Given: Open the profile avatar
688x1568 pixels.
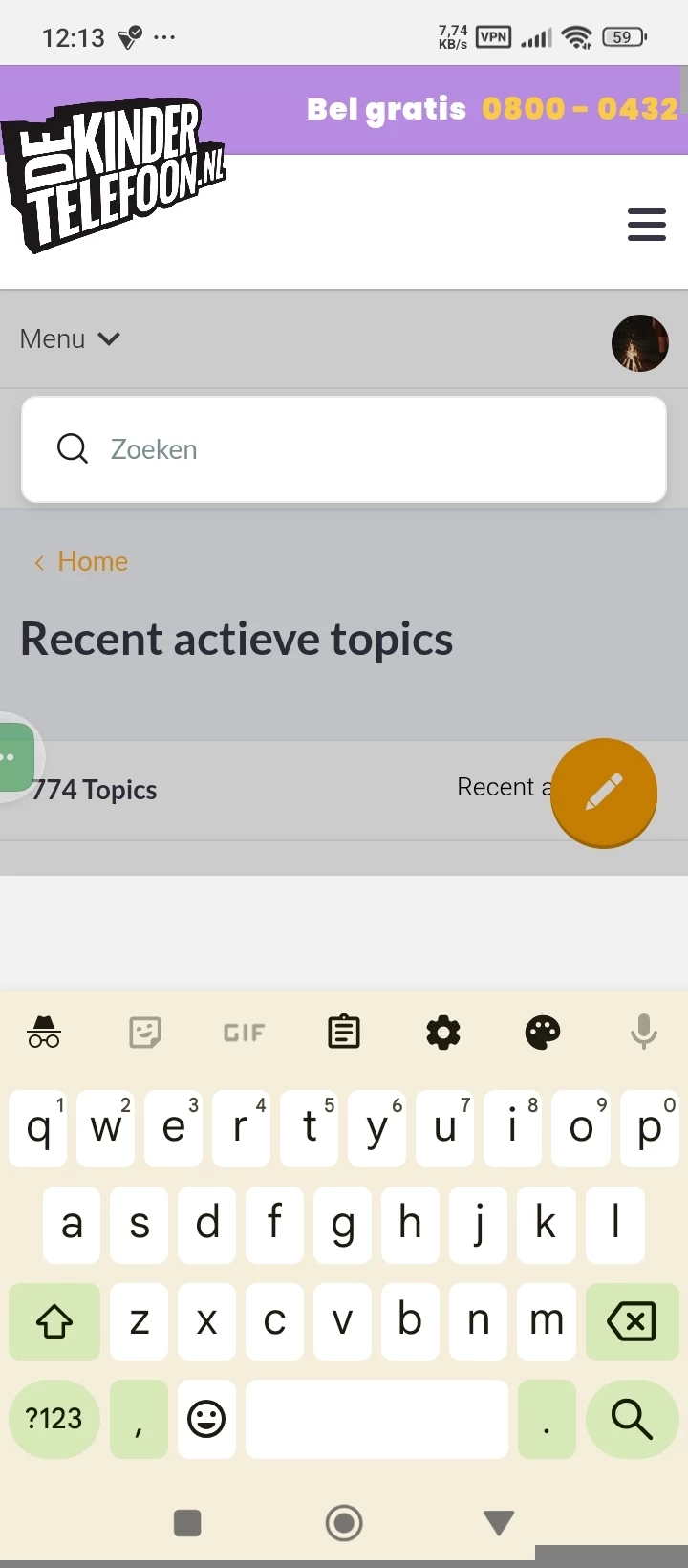Looking at the screenshot, I should click(x=639, y=342).
